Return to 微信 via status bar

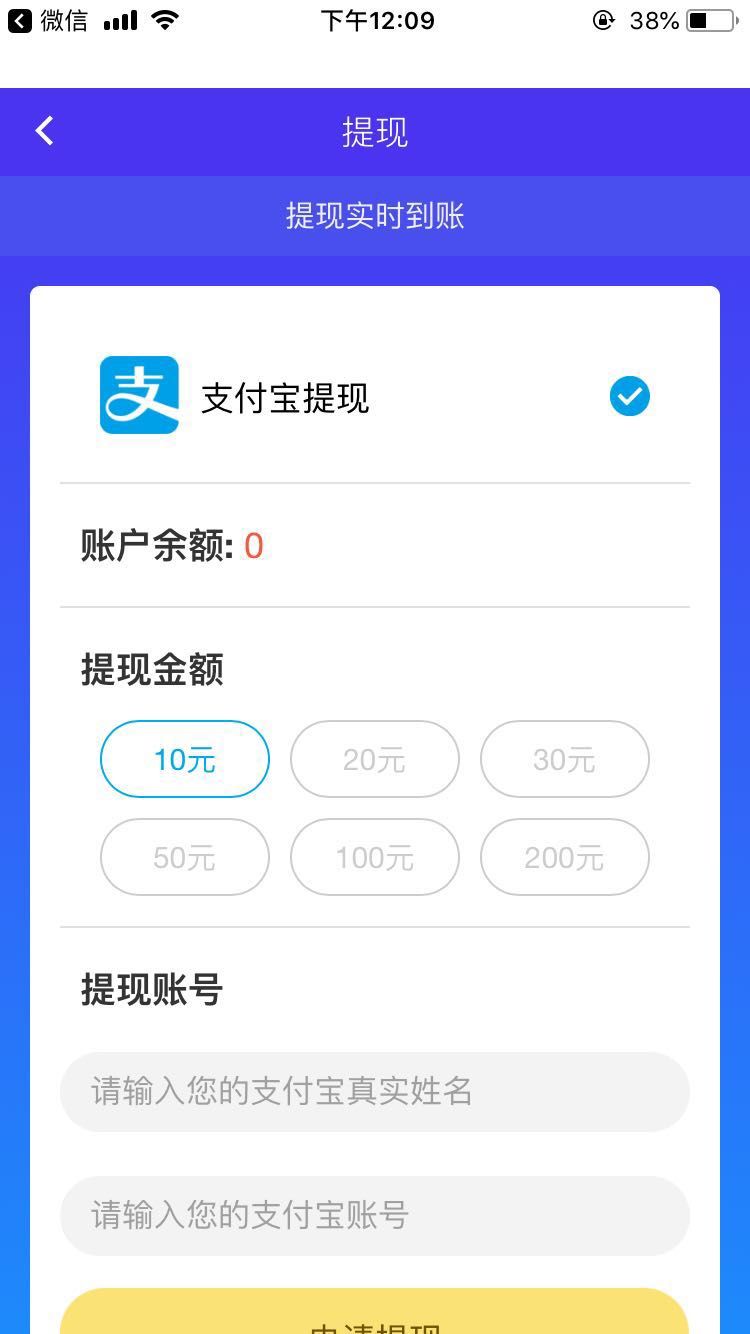(x=48, y=20)
